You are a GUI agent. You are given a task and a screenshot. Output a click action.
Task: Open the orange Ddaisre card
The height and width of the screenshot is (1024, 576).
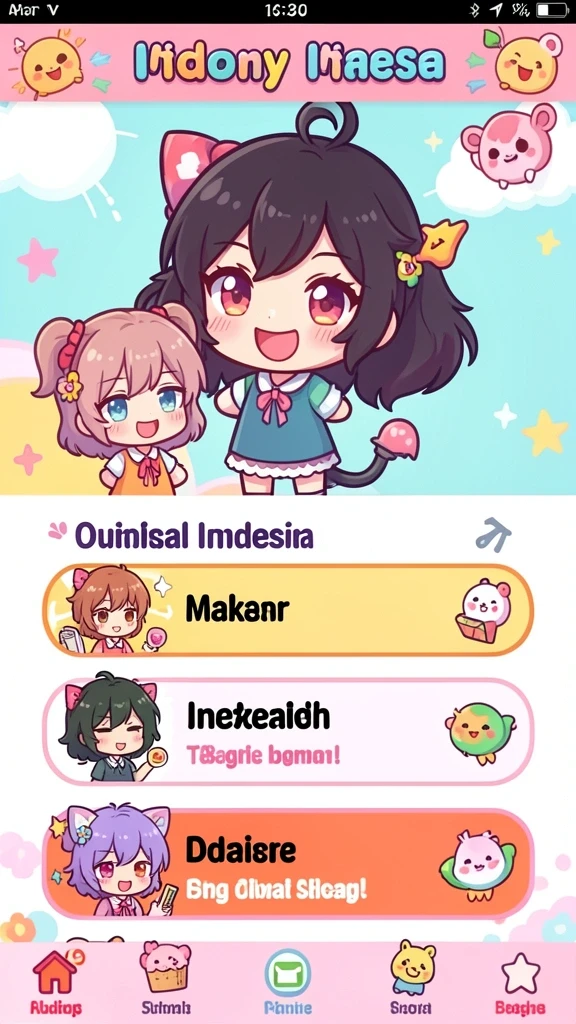pos(288,863)
